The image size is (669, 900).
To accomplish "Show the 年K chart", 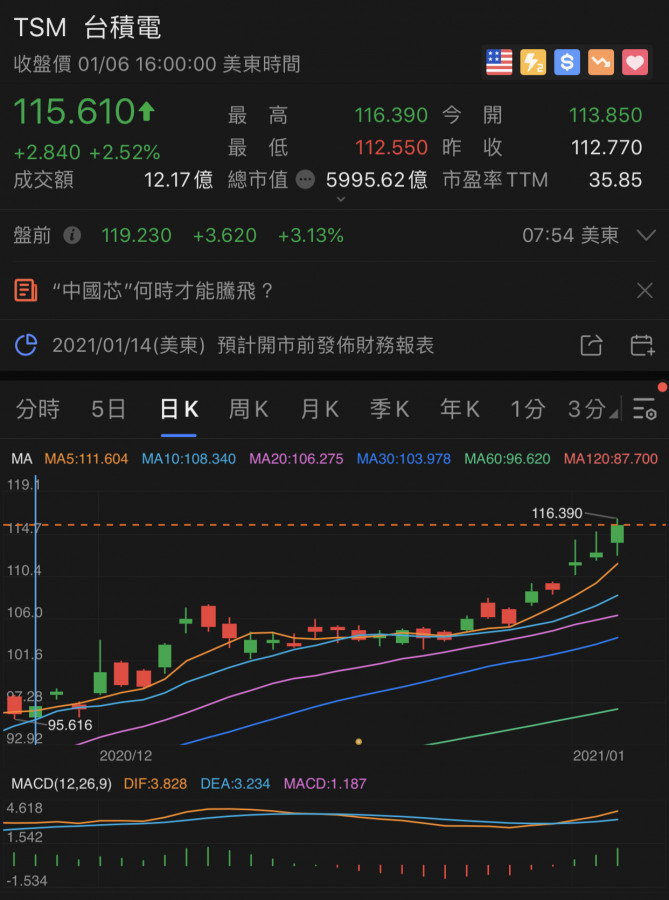I will click(x=460, y=409).
